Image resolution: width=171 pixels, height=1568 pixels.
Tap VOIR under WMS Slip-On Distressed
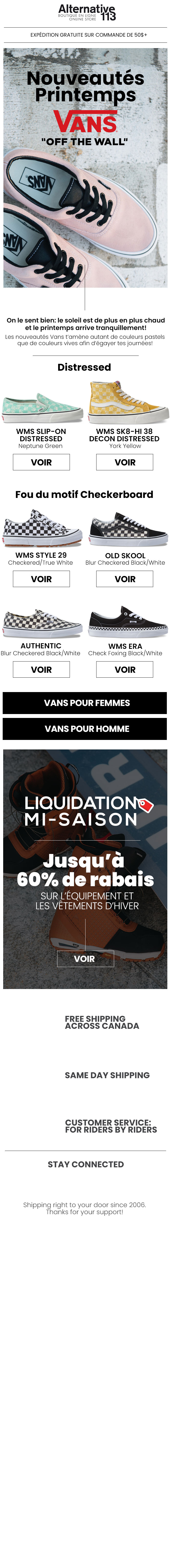tap(41, 462)
